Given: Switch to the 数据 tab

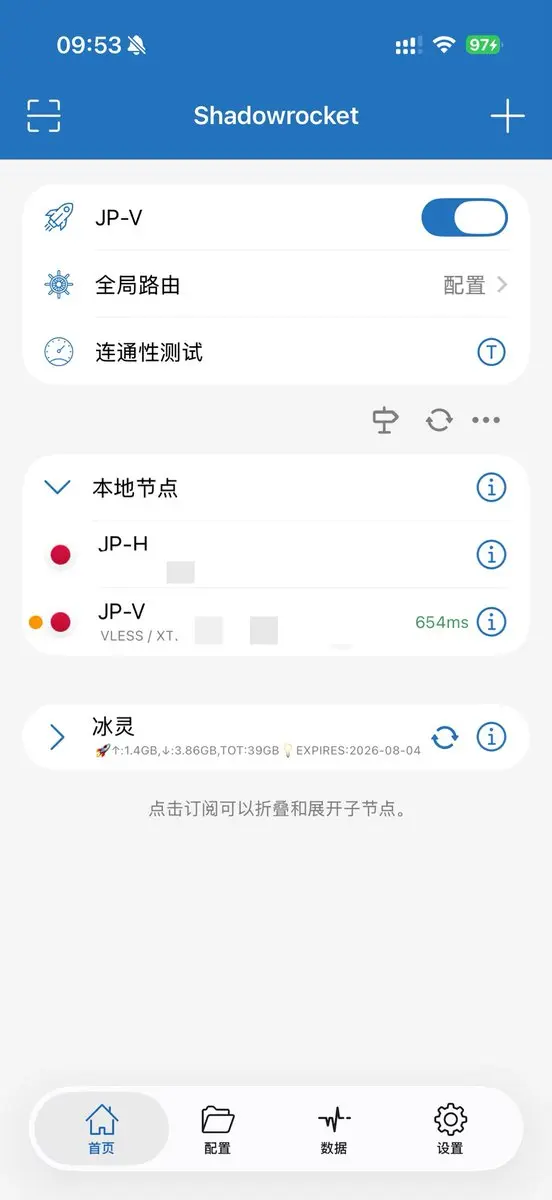Looking at the screenshot, I should [x=334, y=1130].
